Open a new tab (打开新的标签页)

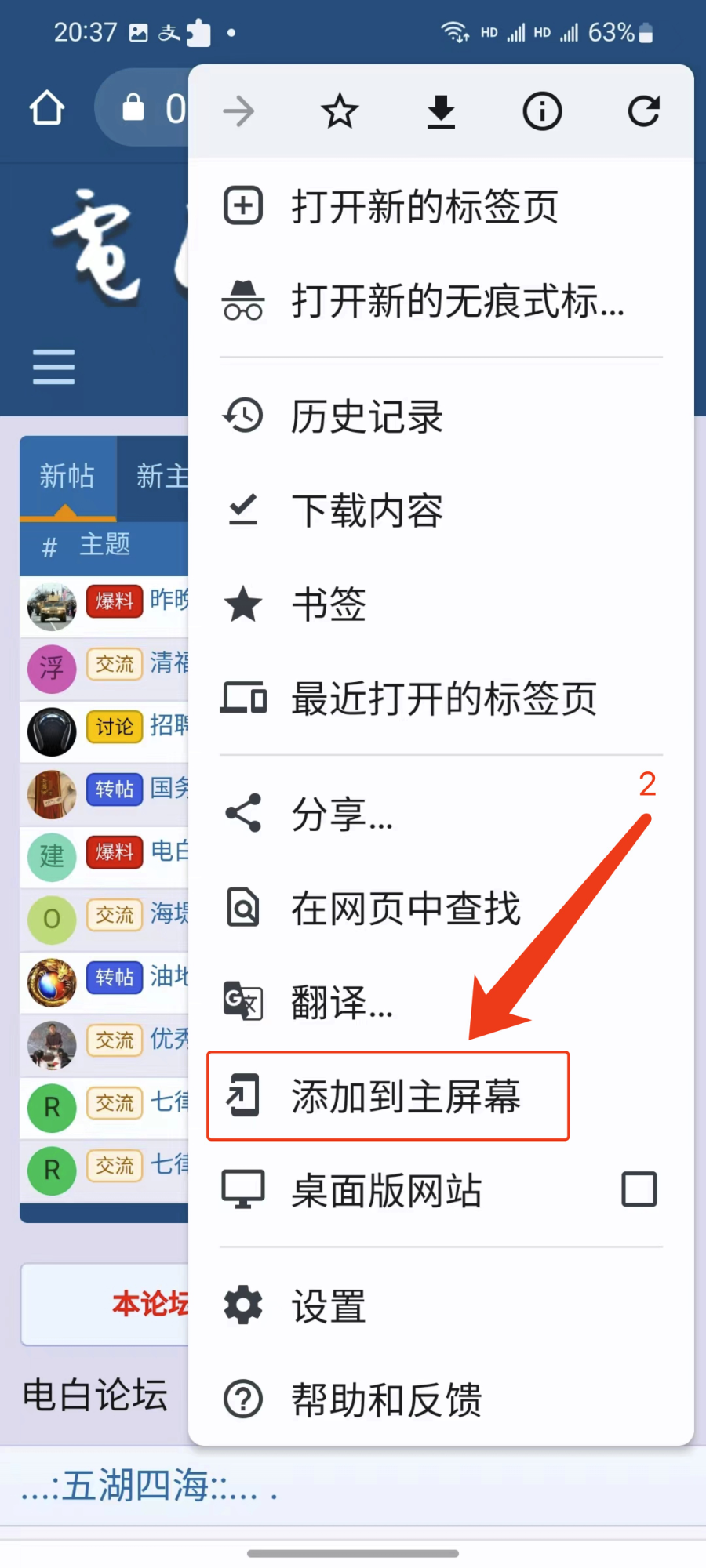(x=424, y=207)
